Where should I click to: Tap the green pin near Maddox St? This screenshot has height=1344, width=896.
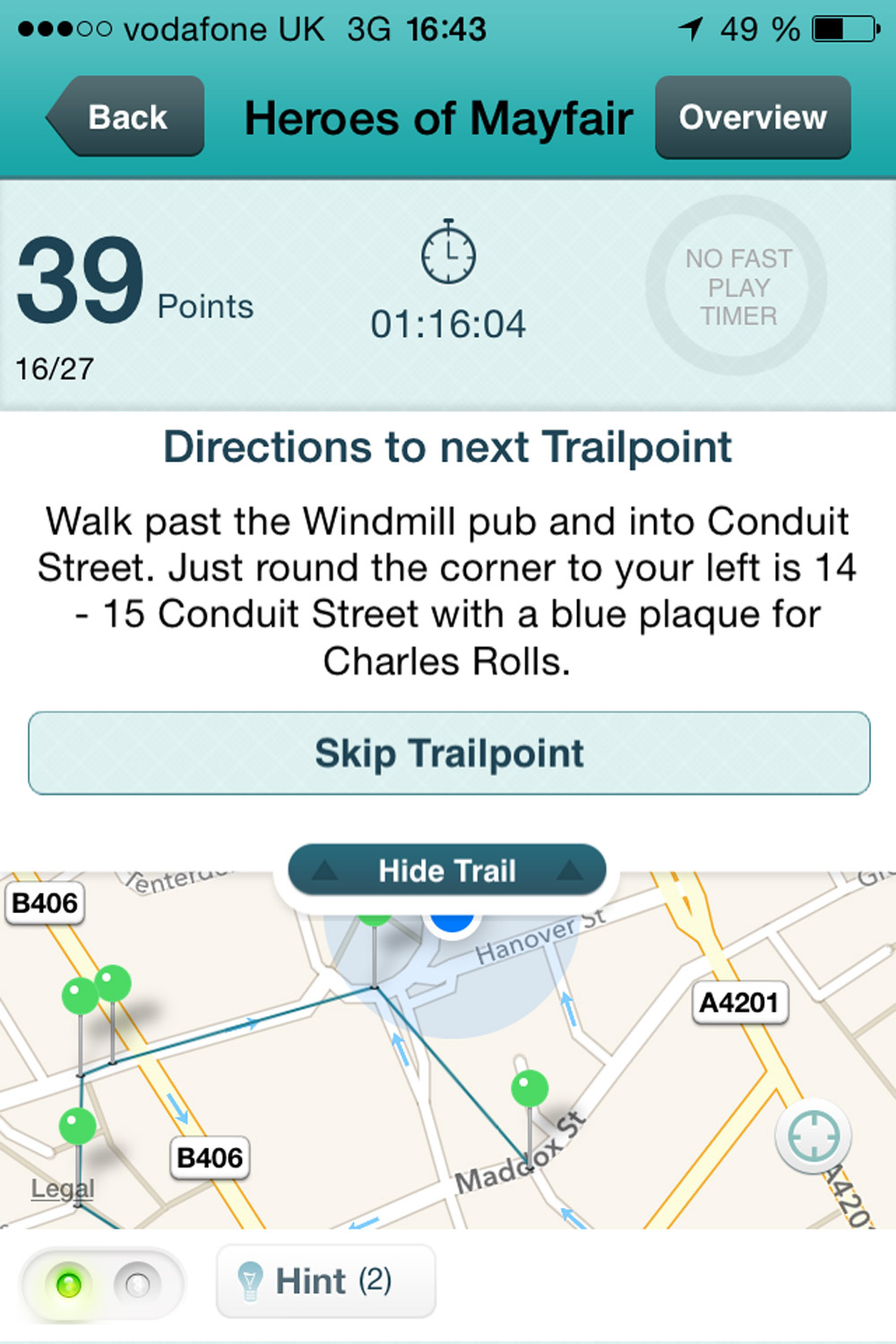pos(530,1090)
